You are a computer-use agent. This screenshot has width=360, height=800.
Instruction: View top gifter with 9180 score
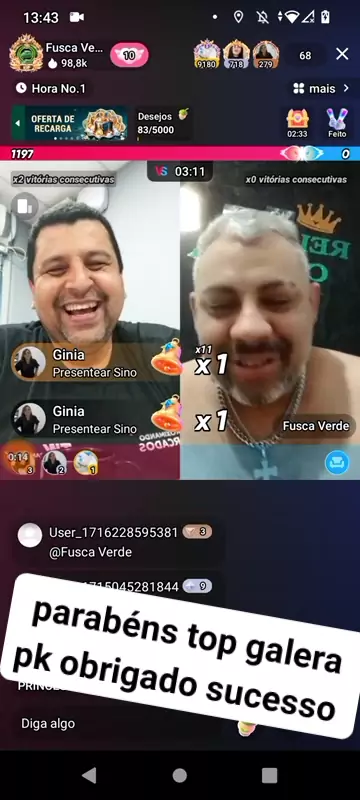point(207,55)
